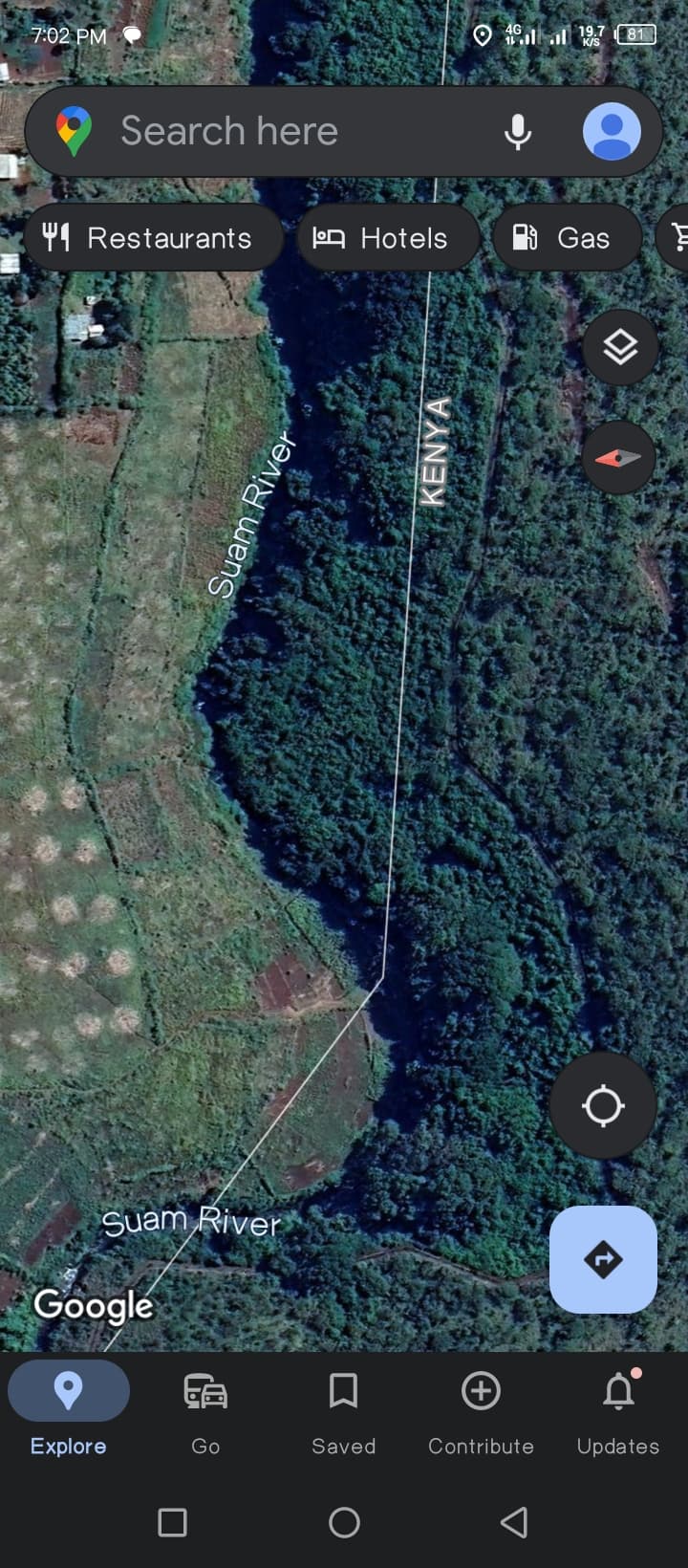Open directions with the blue arrow button

(x=603, y=1259)
